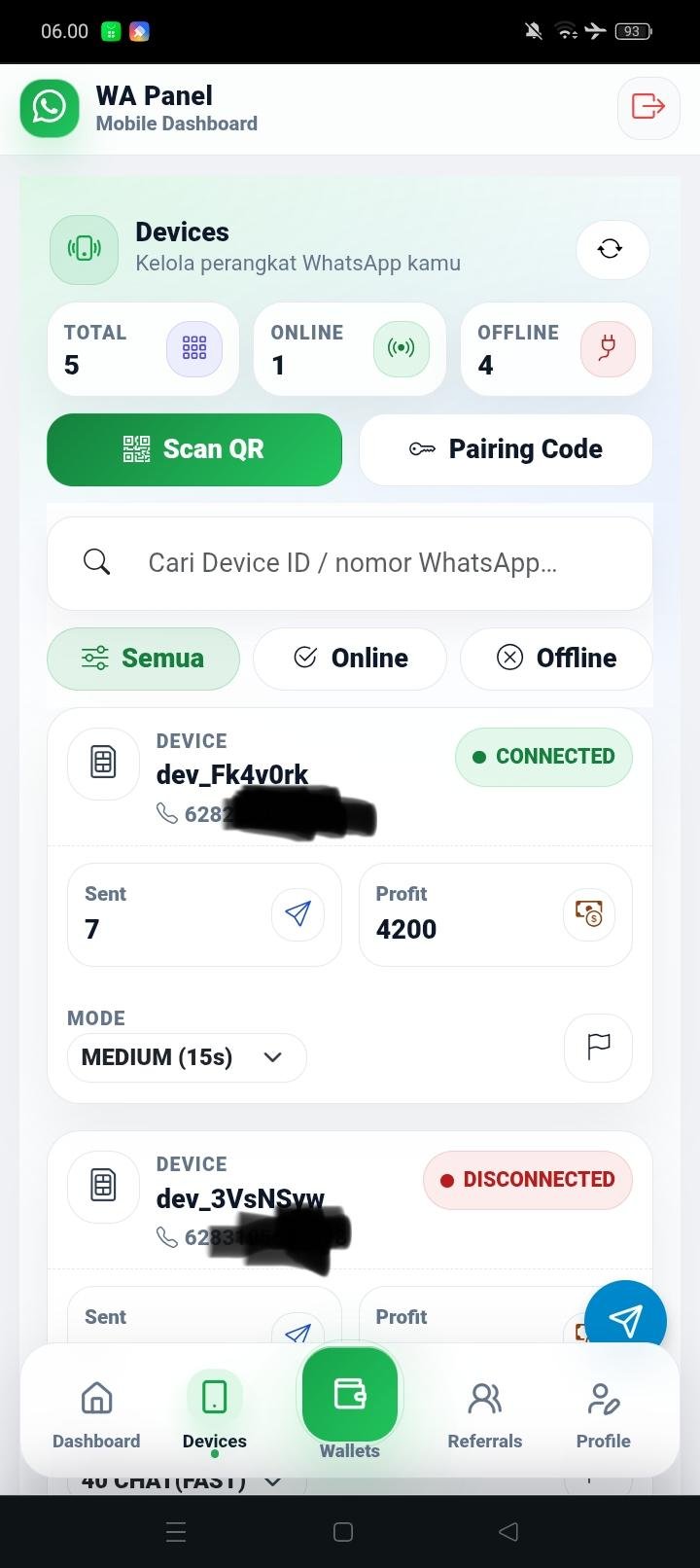Switch to the Referrals tab
Screen dimensions: 700x1568
click(484, 1414)
